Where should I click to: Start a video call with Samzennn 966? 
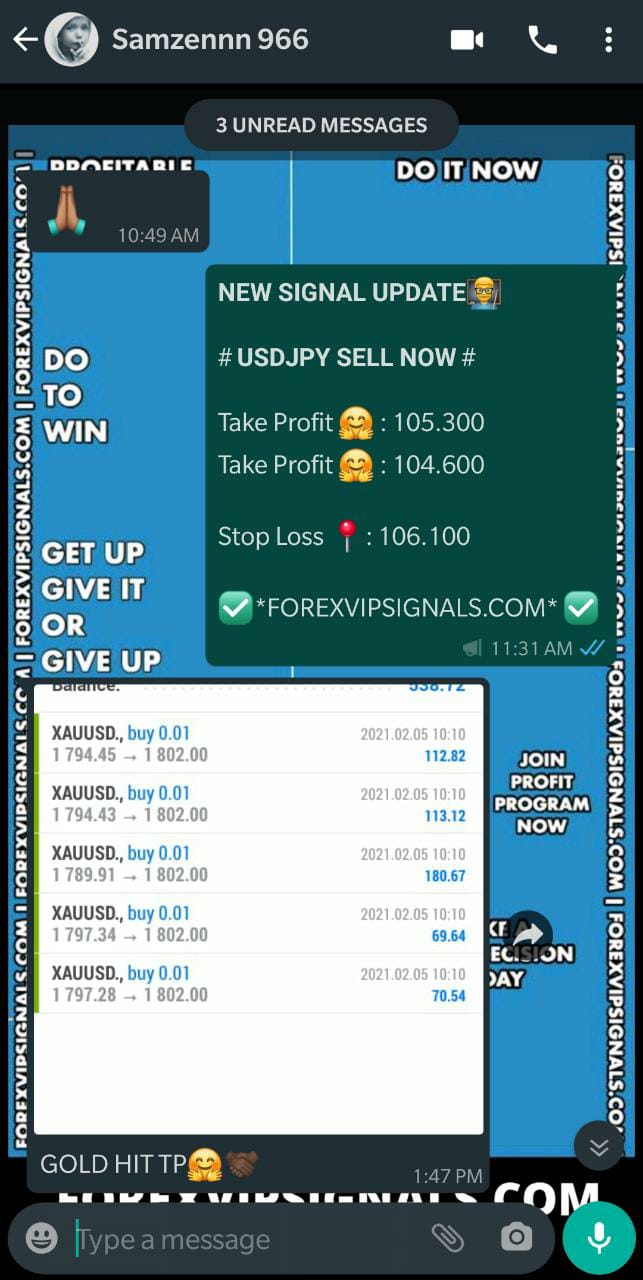467,40
